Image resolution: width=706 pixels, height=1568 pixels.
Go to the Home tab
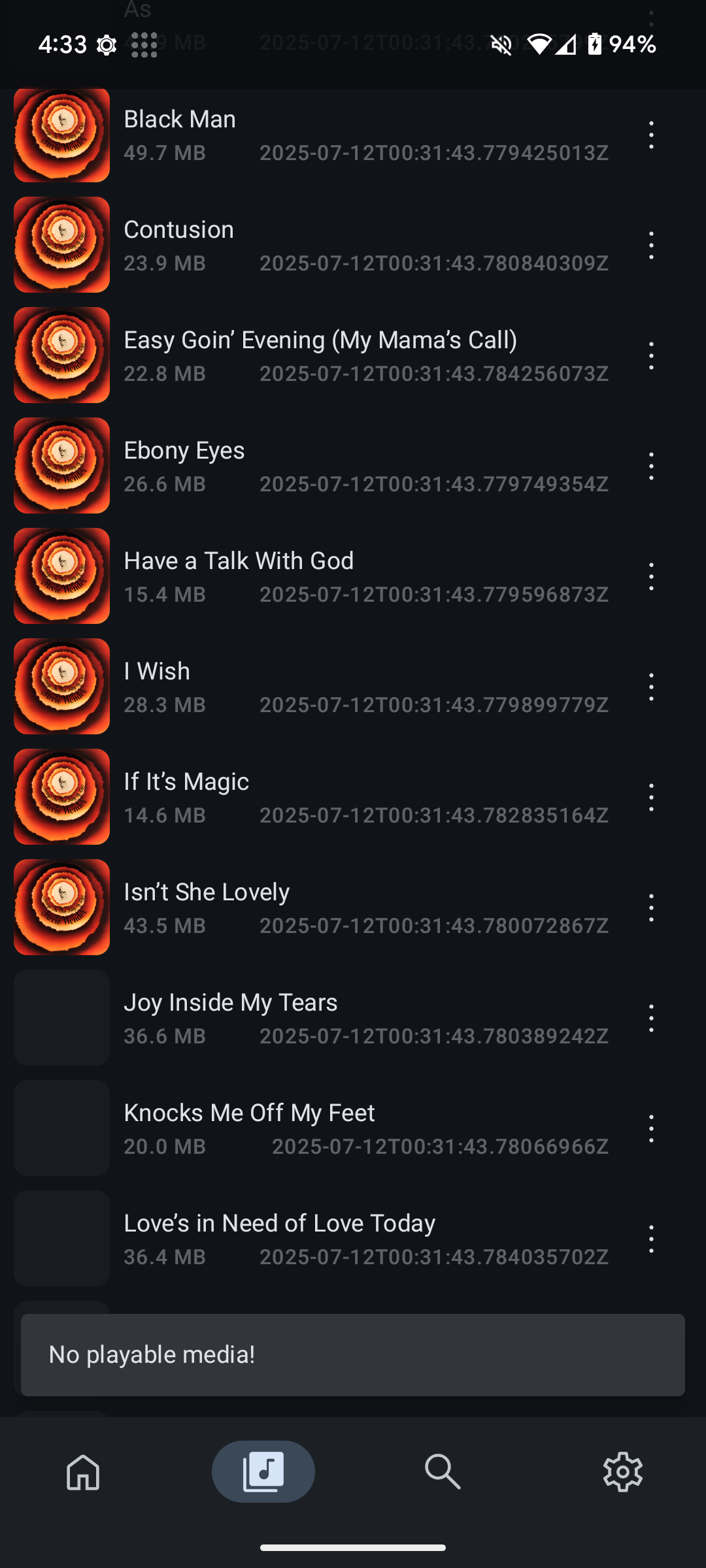coord(83,1472)
